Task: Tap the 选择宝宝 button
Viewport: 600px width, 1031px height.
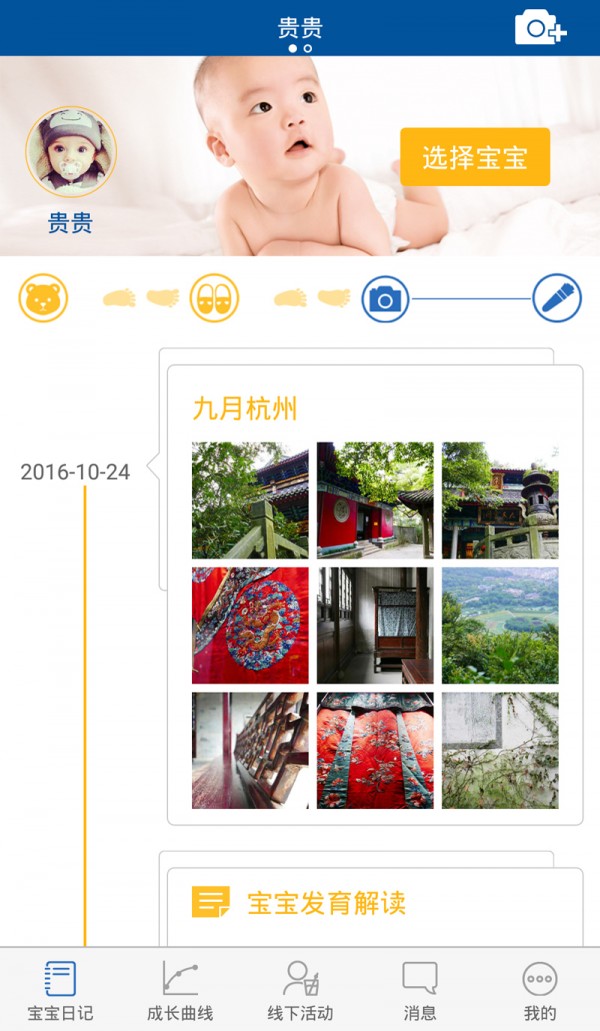Action: [x=475, y=157]
